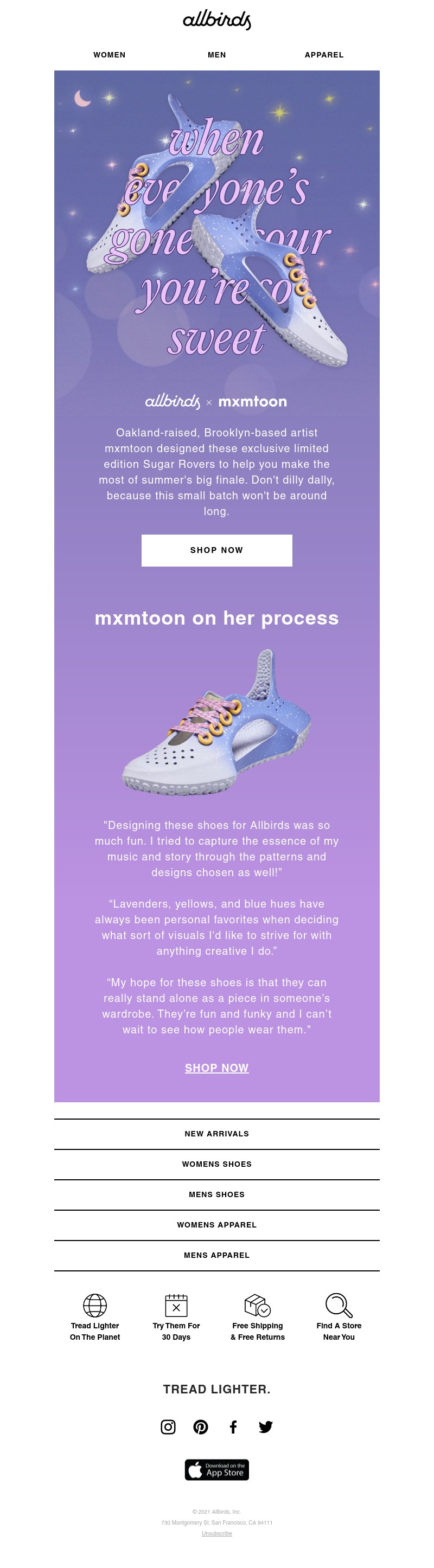Image resolution: width=434 pixels, height=1568 pixels.
Task: Tap the white SHOP NOW button
Action: point(216,550)
